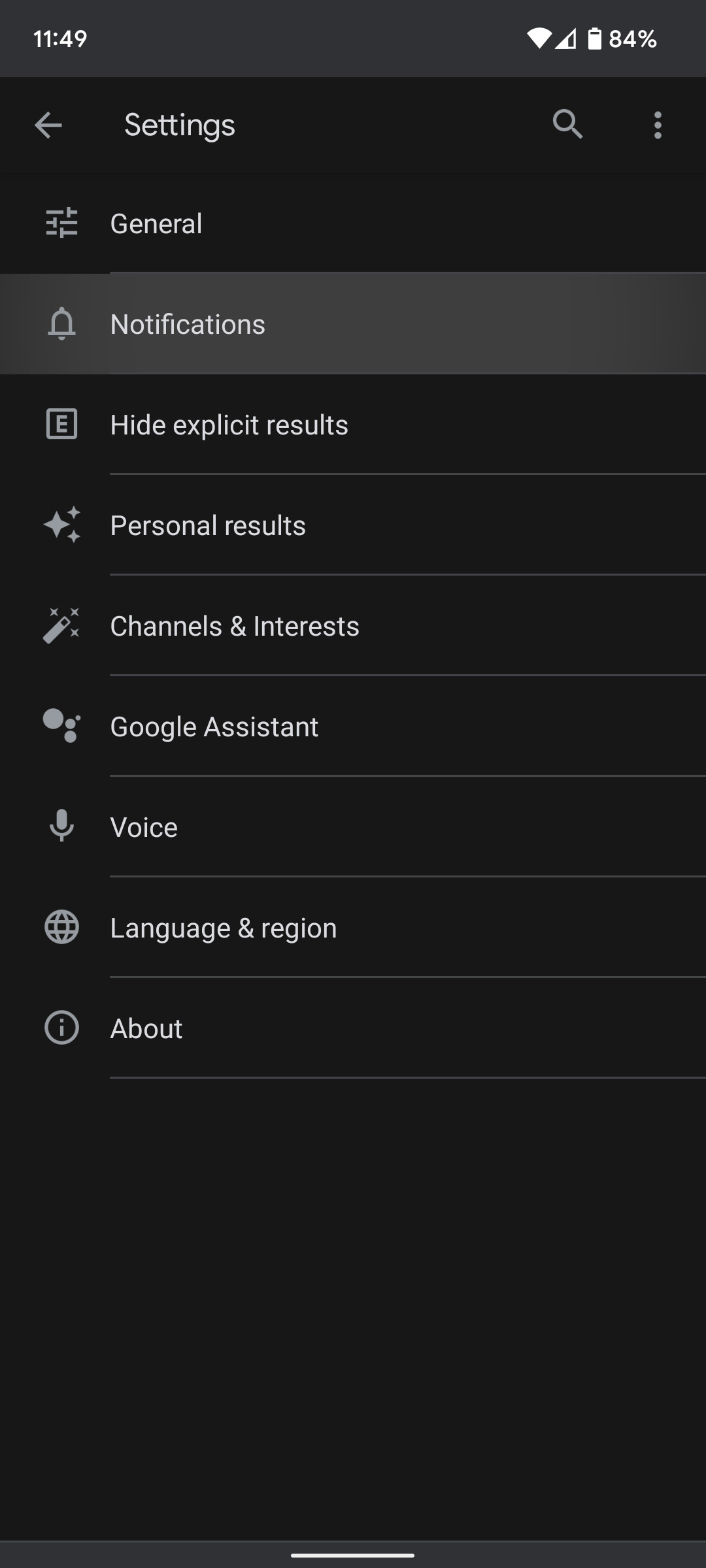Image resolution: width=706 pixels, height=1568 pixels.
Task: Tap the Voice microphone icon
Action: 61,826
